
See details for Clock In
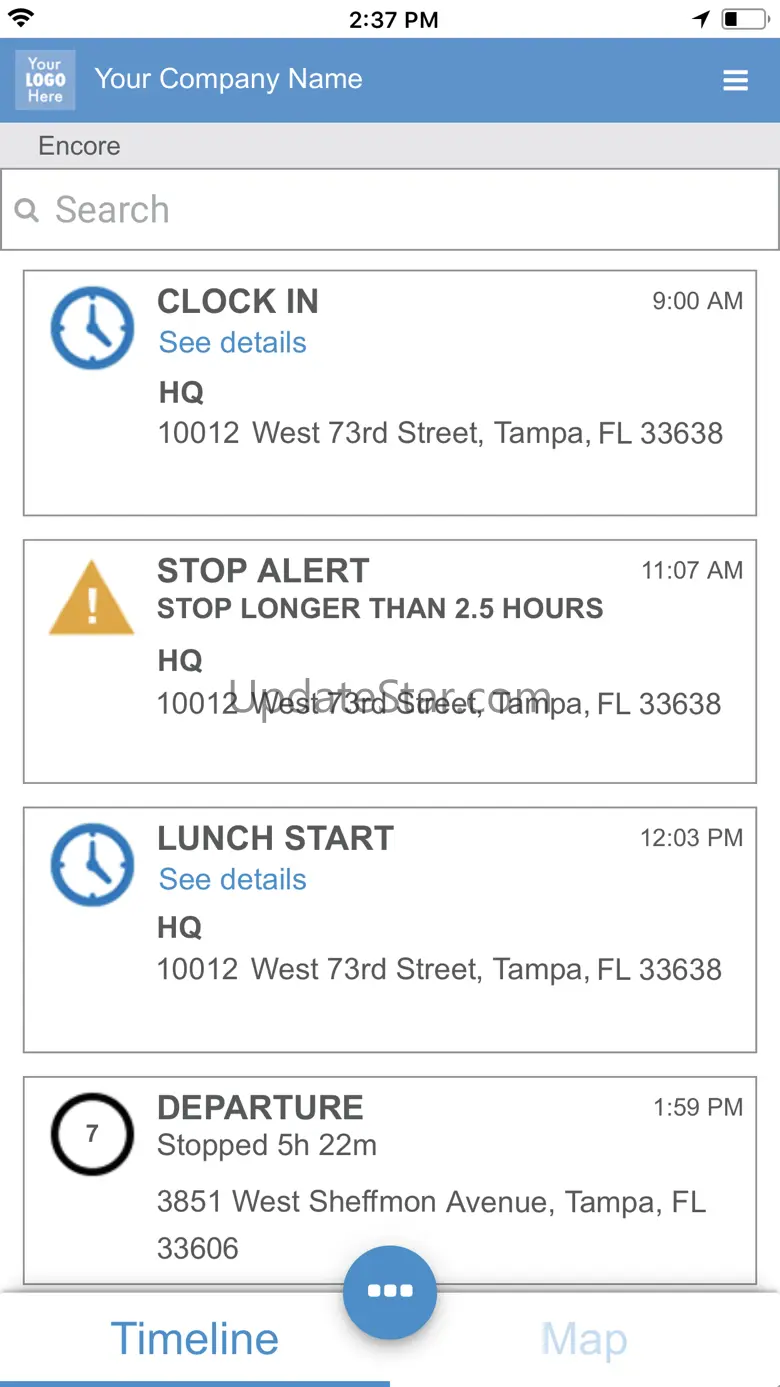point(233,342)
